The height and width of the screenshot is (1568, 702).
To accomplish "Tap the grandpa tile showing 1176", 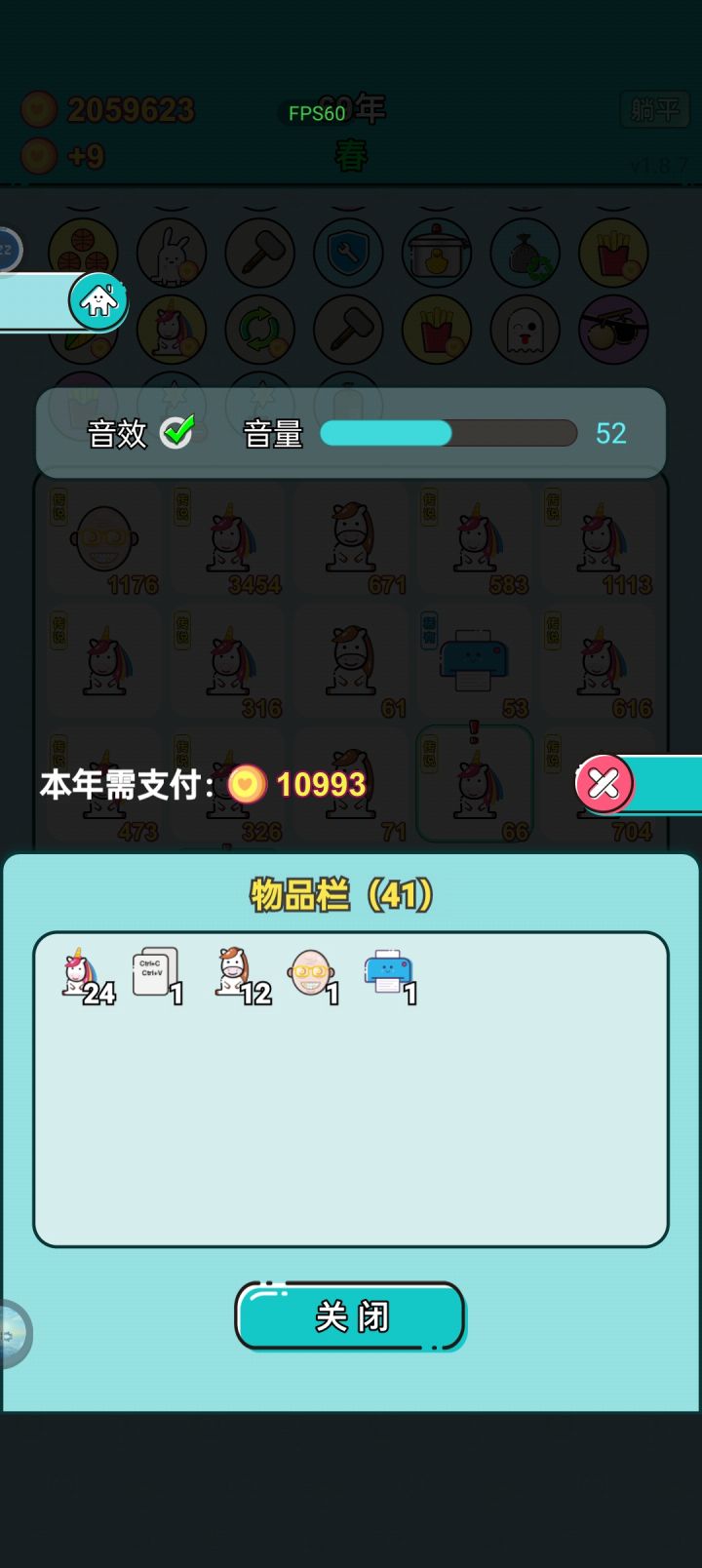I will pos(104,539).
